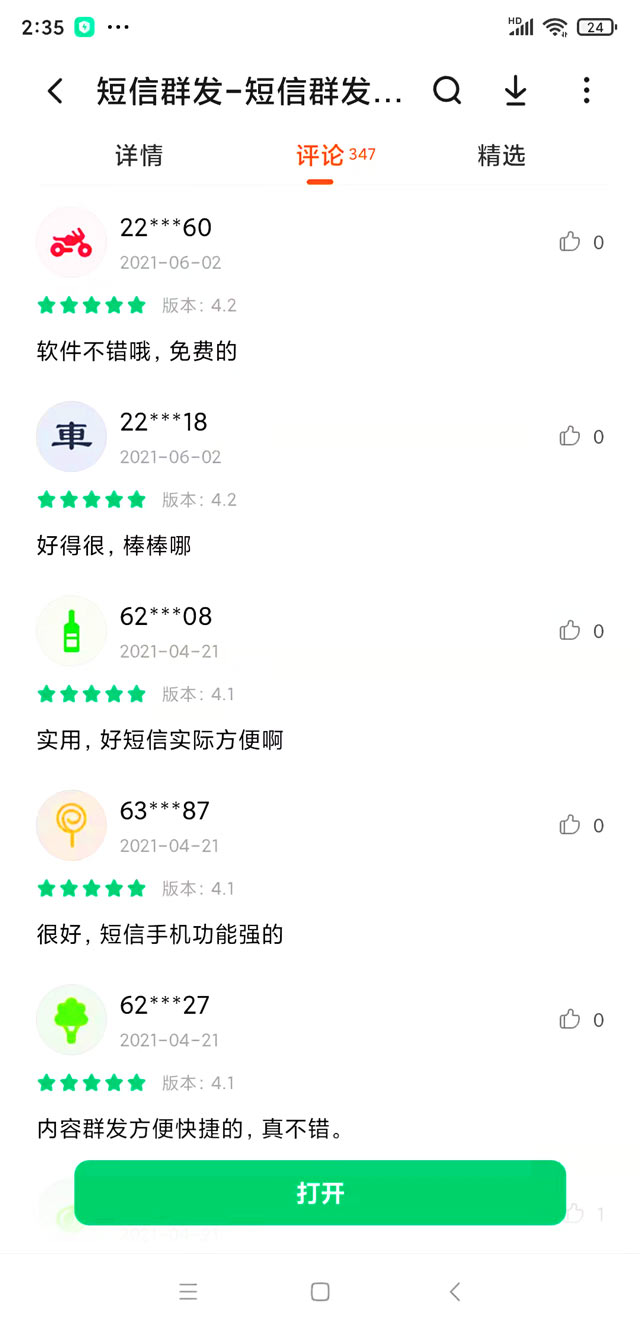Viewport: 640px width, 1330px height.
Task: Go to the home screen
Action: pos(320,1292)
